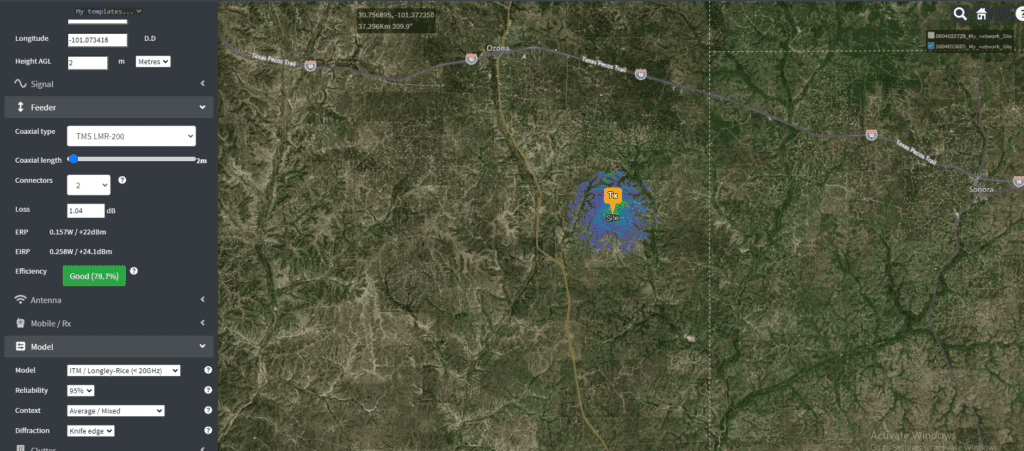Show help for Connectors
This screenshot has height=451, width=1024.
pyautogui.click(x=122, y=181)
